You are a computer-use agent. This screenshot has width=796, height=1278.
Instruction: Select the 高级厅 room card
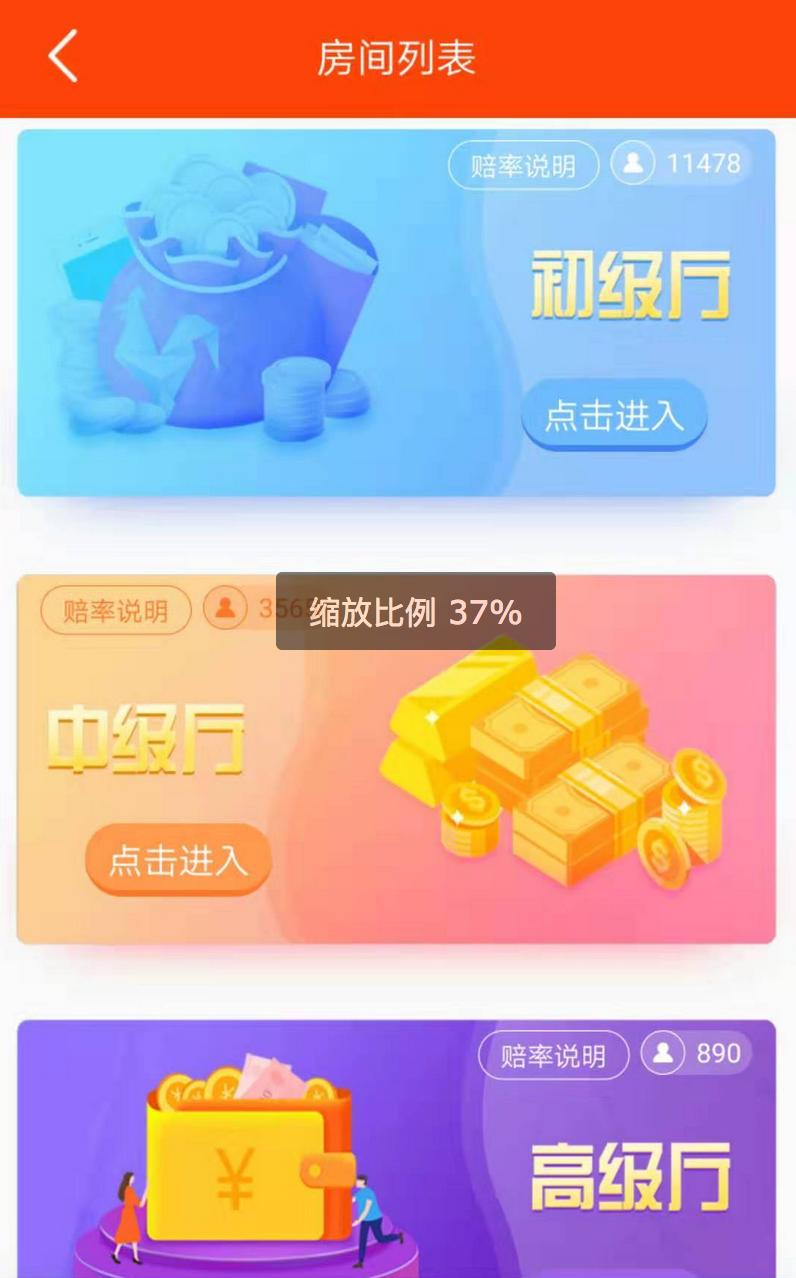coord(398,1150)
